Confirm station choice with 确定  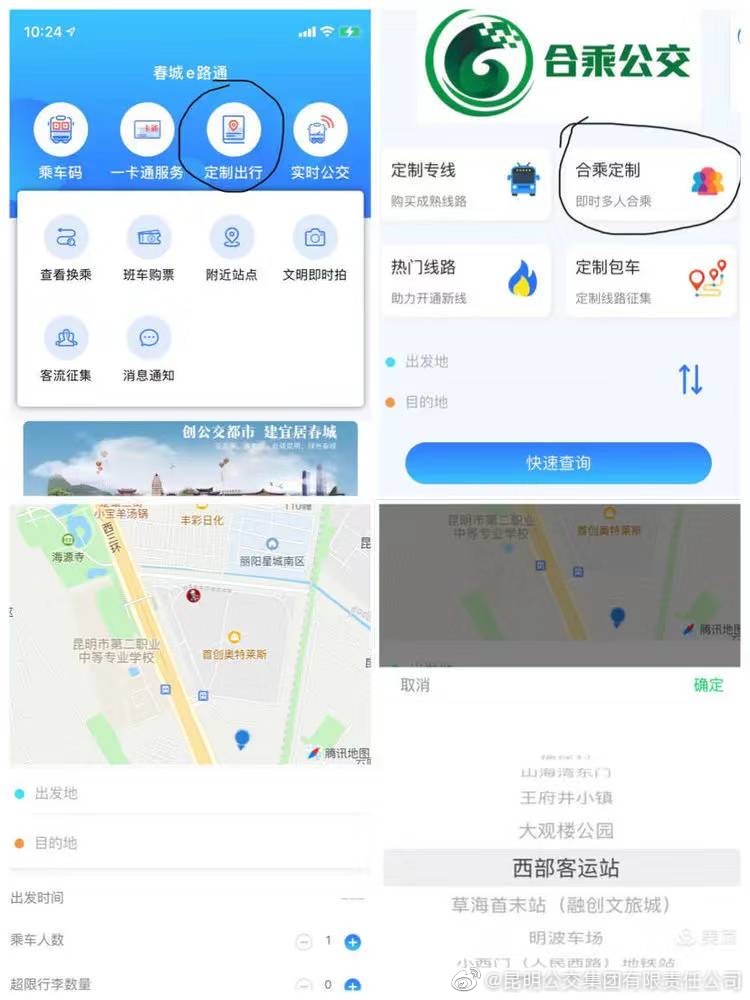click(706, 685)
